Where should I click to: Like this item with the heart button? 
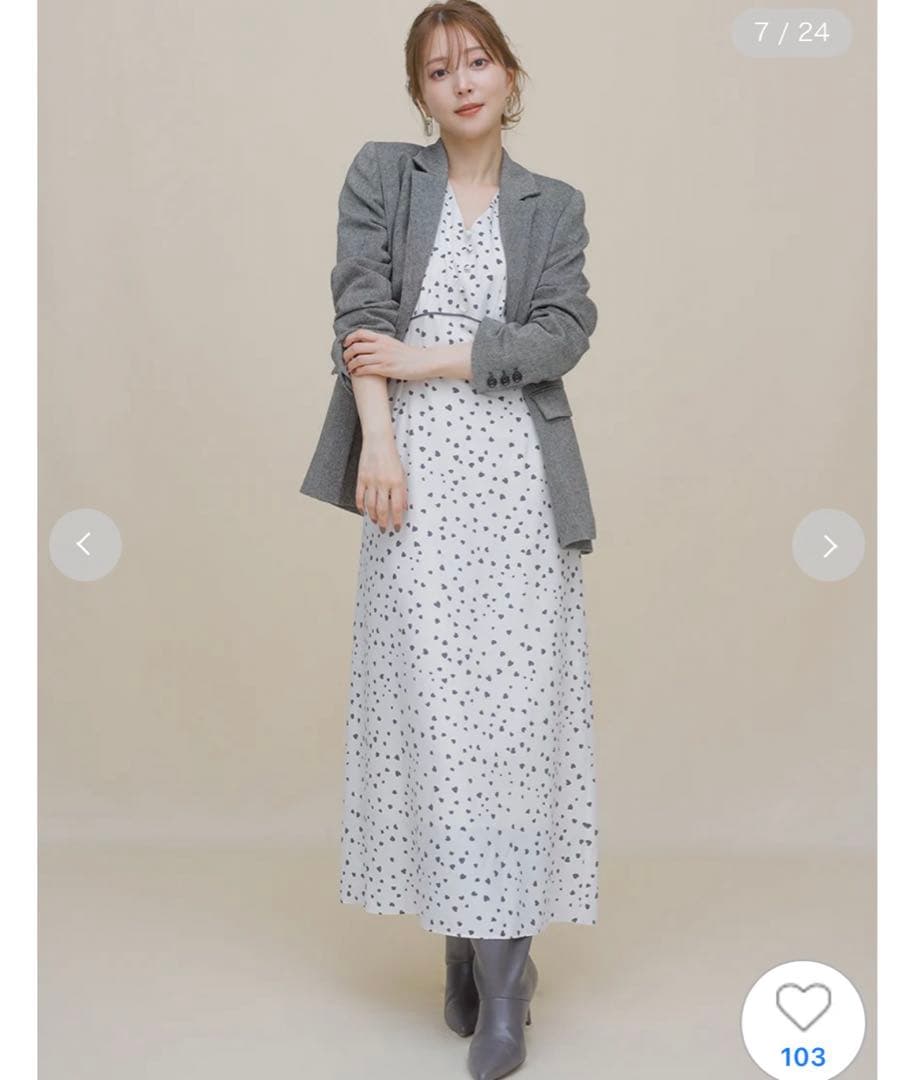(x=803, y=1007)
